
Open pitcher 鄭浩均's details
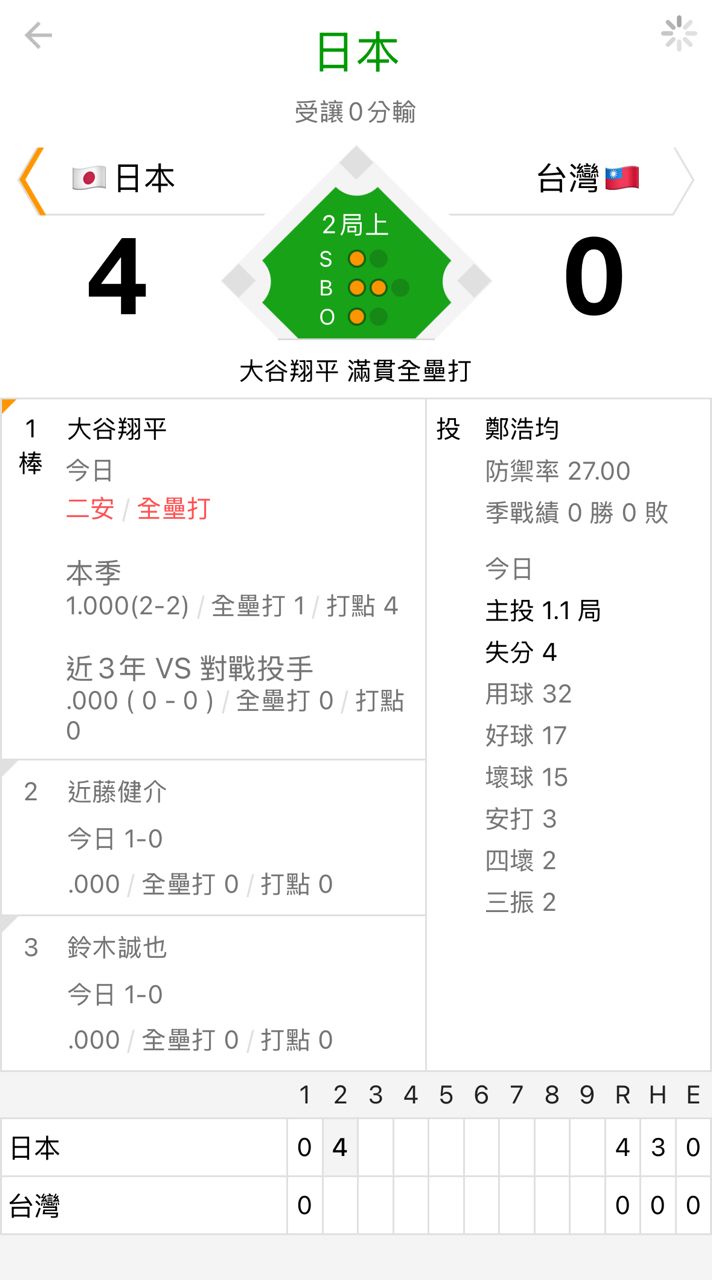569,735
